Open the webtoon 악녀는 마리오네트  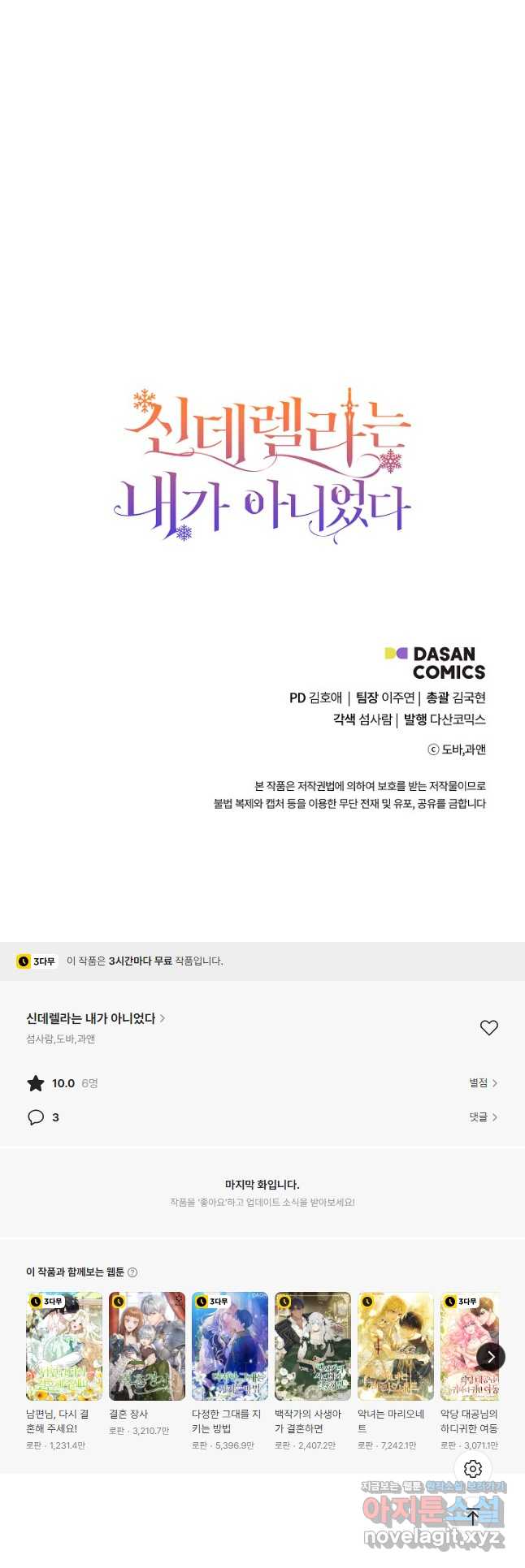point(396,1346)
